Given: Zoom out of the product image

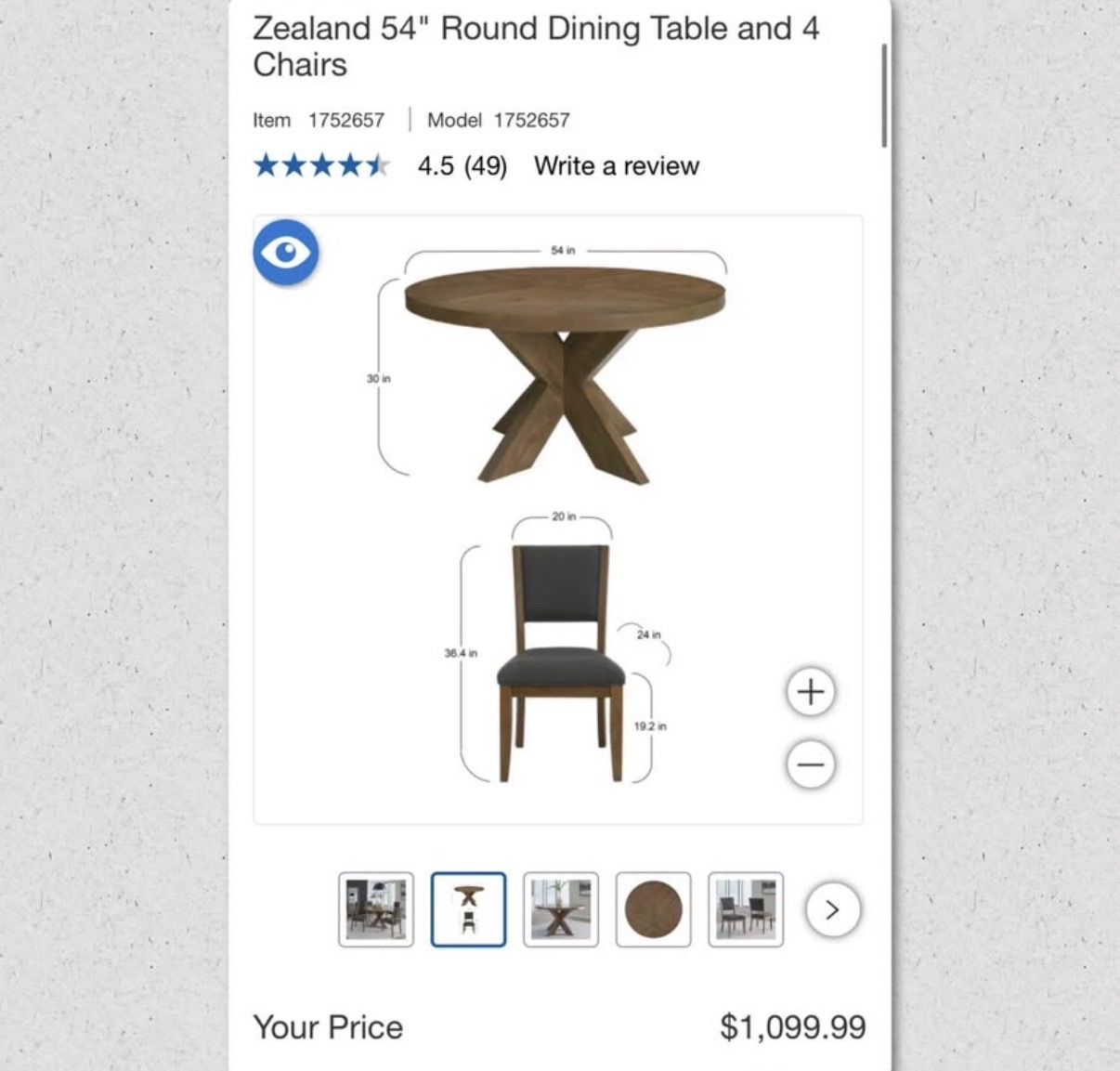Looking at the screenshot, I should 811,765.
